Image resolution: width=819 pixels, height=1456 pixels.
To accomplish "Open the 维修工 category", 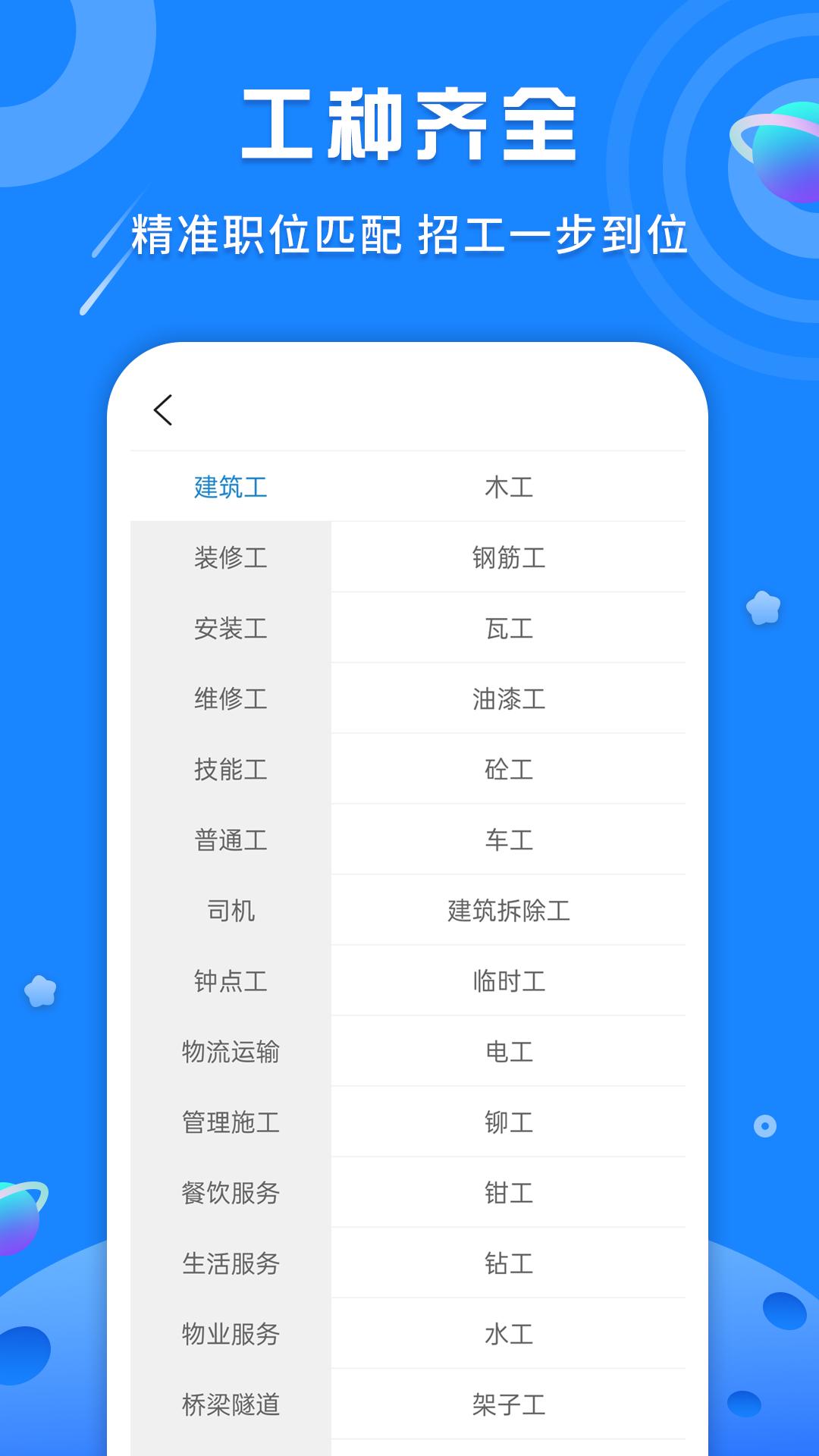I will pos(230,698).
